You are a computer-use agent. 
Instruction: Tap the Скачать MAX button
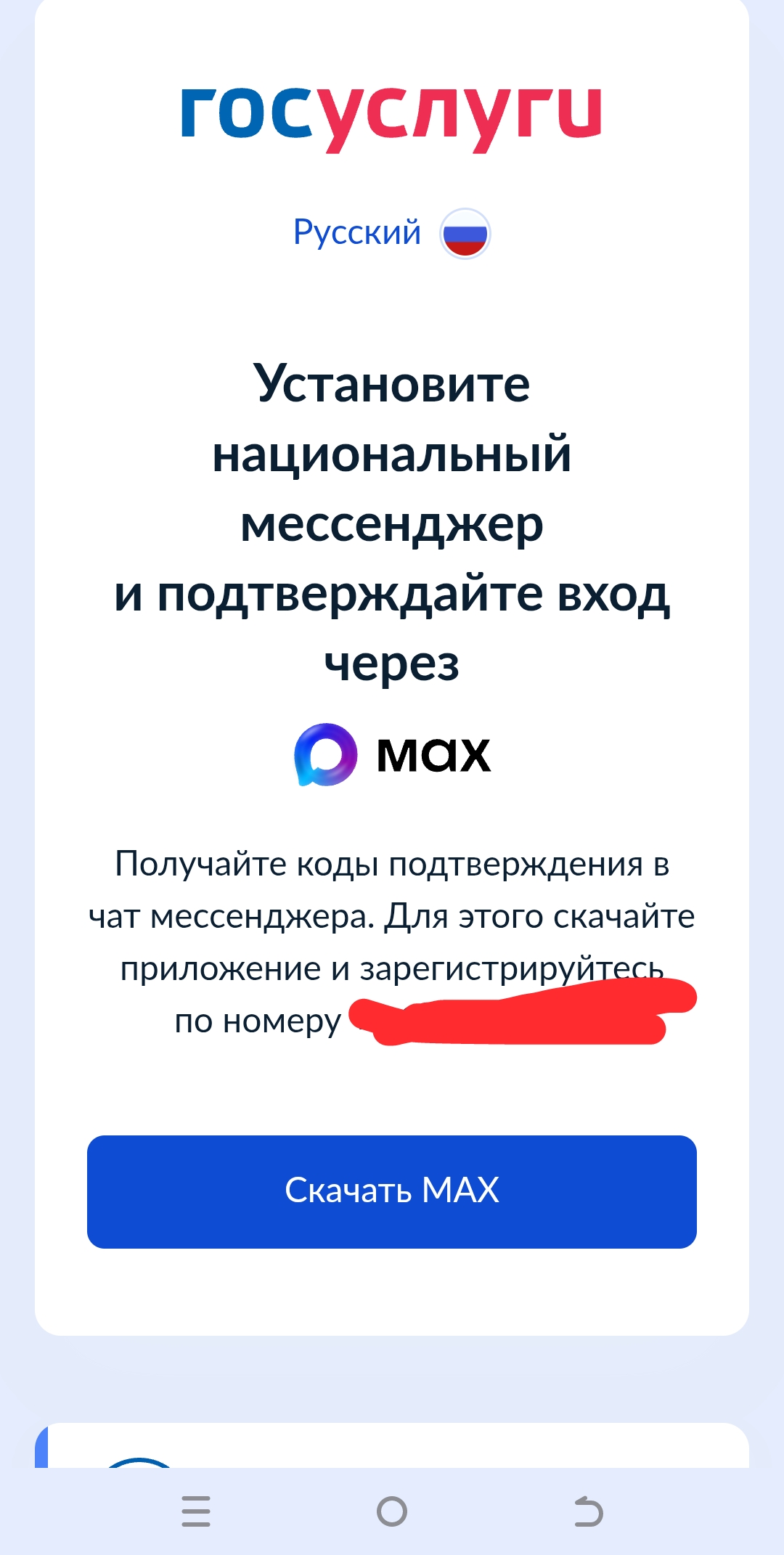[x=392, y=1191]
